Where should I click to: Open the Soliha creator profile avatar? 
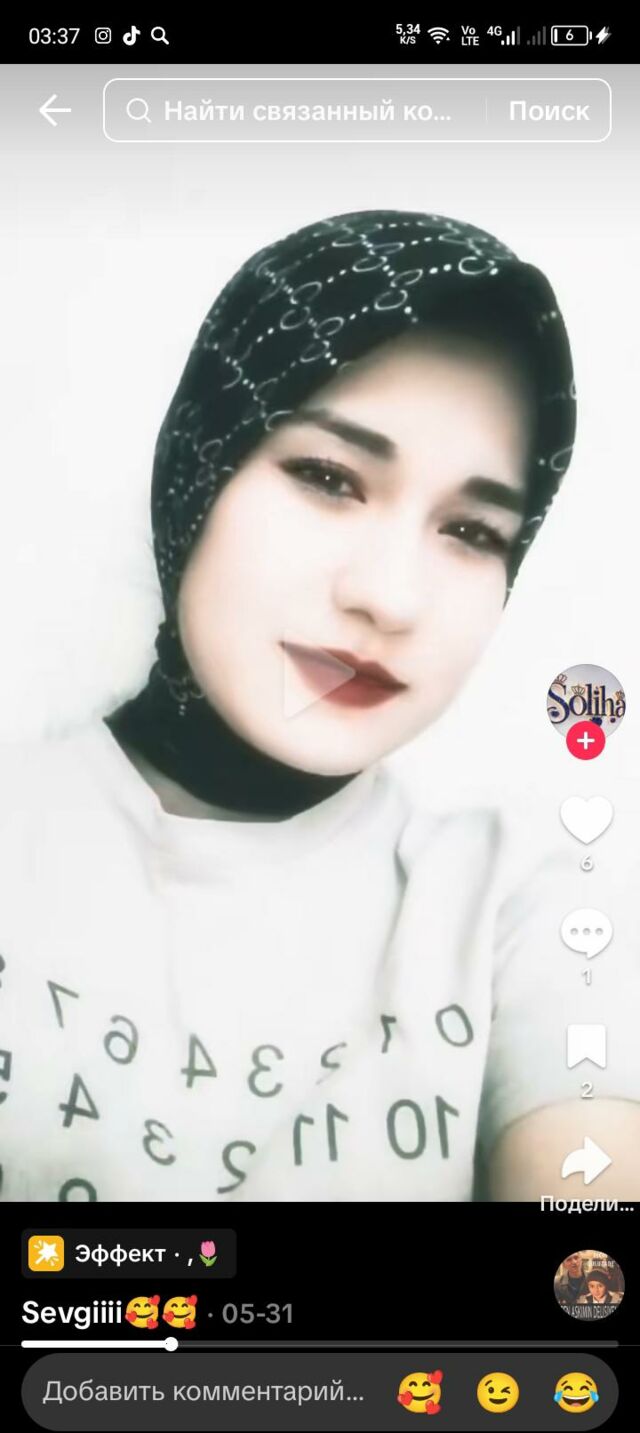586,701
